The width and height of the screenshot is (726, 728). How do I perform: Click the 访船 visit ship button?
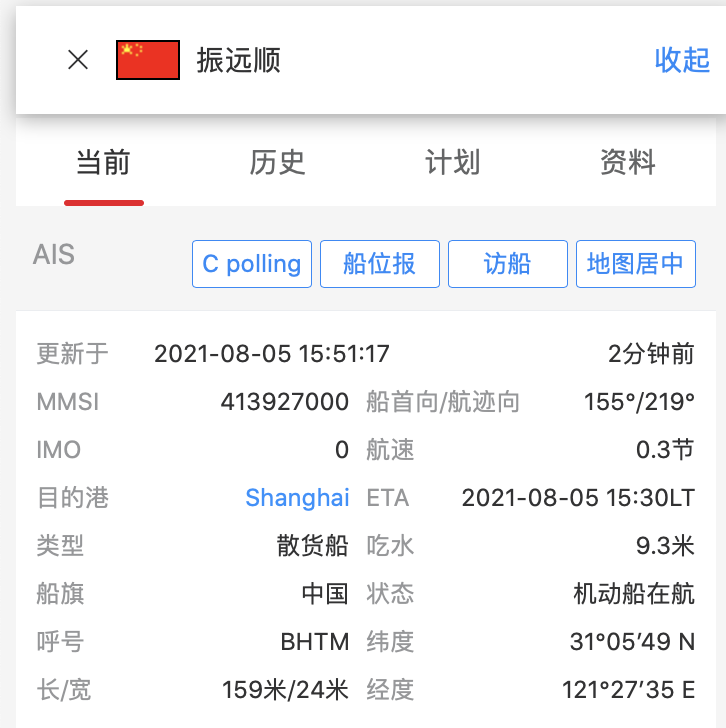[x=507, y=263]
